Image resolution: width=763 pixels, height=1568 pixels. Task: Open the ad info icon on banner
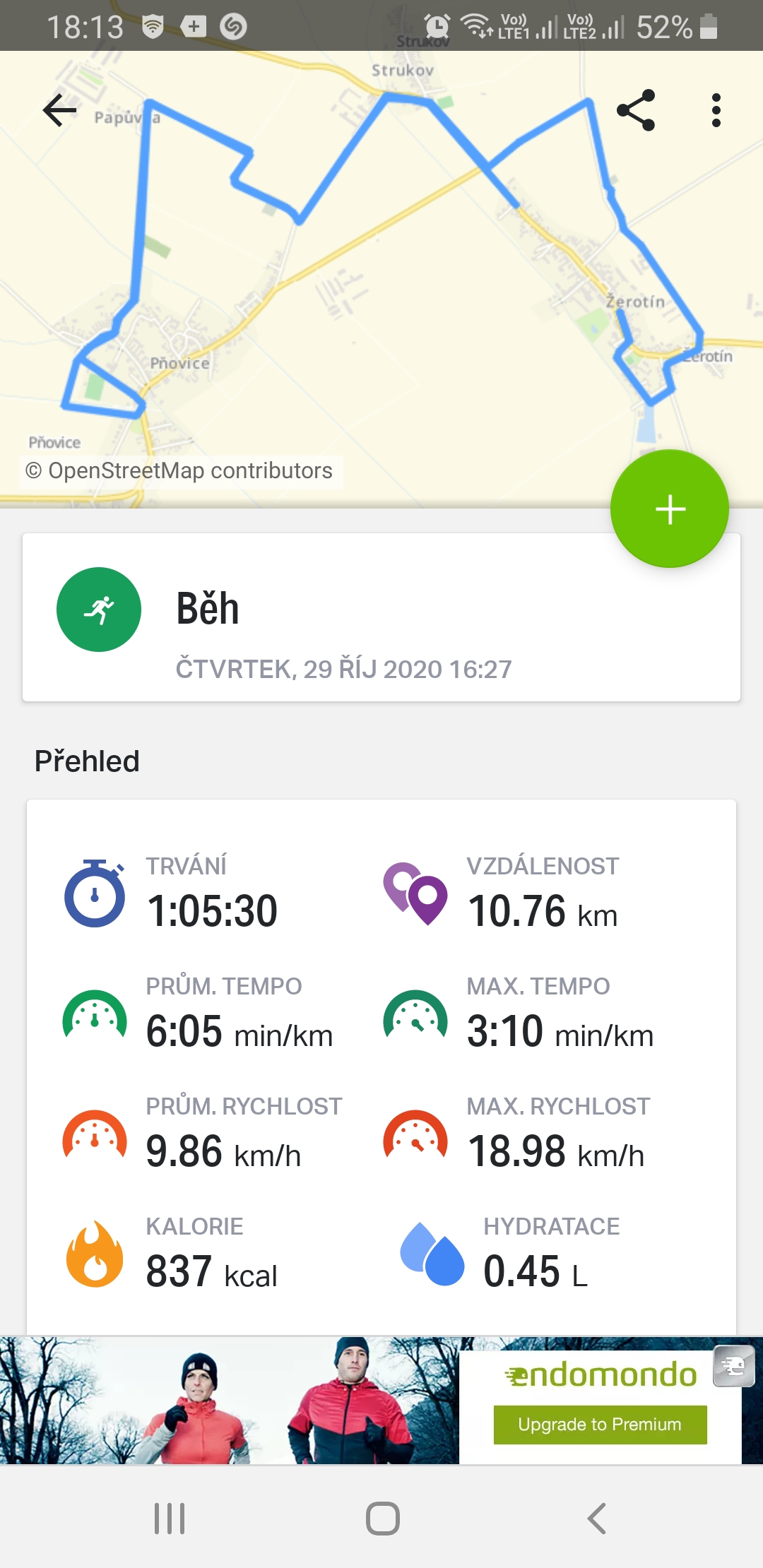733,1367
